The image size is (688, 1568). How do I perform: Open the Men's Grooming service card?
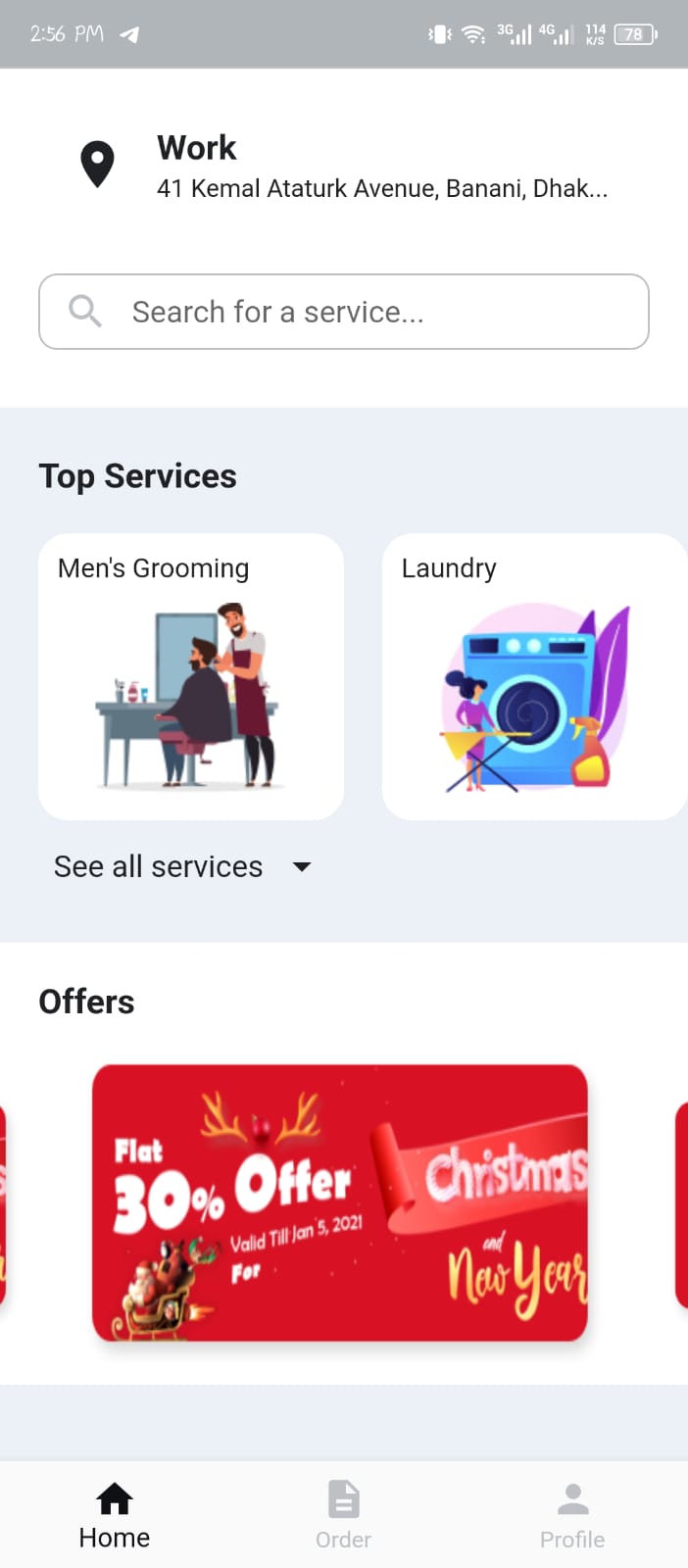click(191, 676)
